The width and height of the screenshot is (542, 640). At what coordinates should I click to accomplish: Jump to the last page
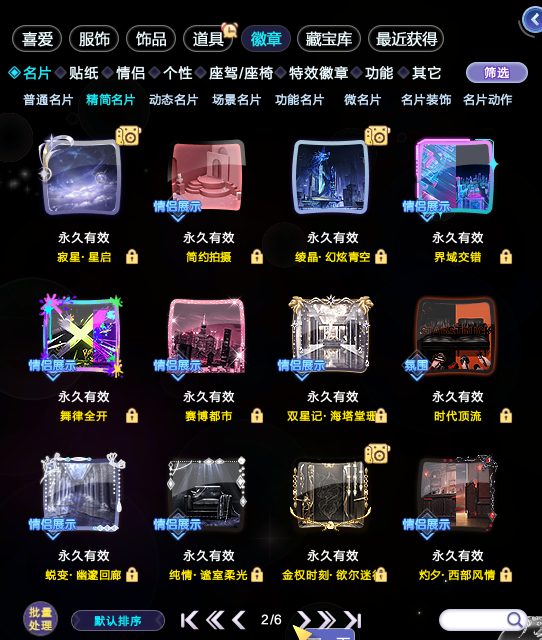(x=353, y=620)
